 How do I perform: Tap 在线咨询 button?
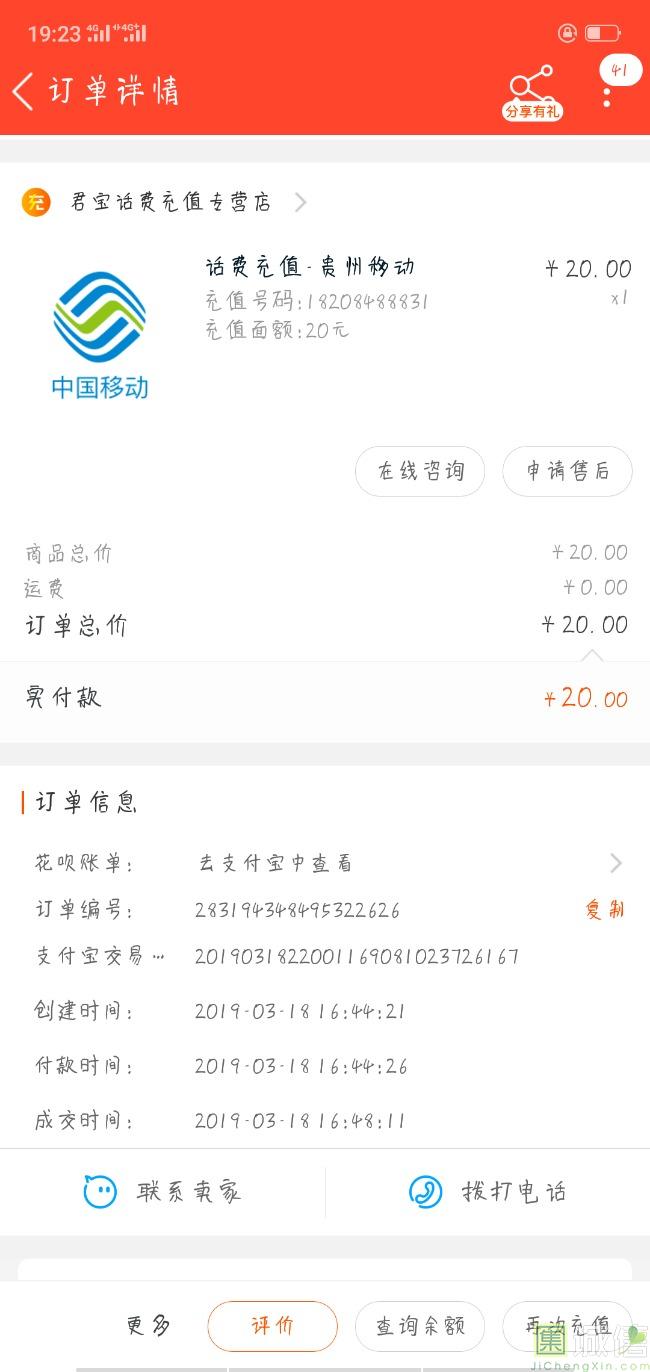pyautogui.click(x=420, y=471)
